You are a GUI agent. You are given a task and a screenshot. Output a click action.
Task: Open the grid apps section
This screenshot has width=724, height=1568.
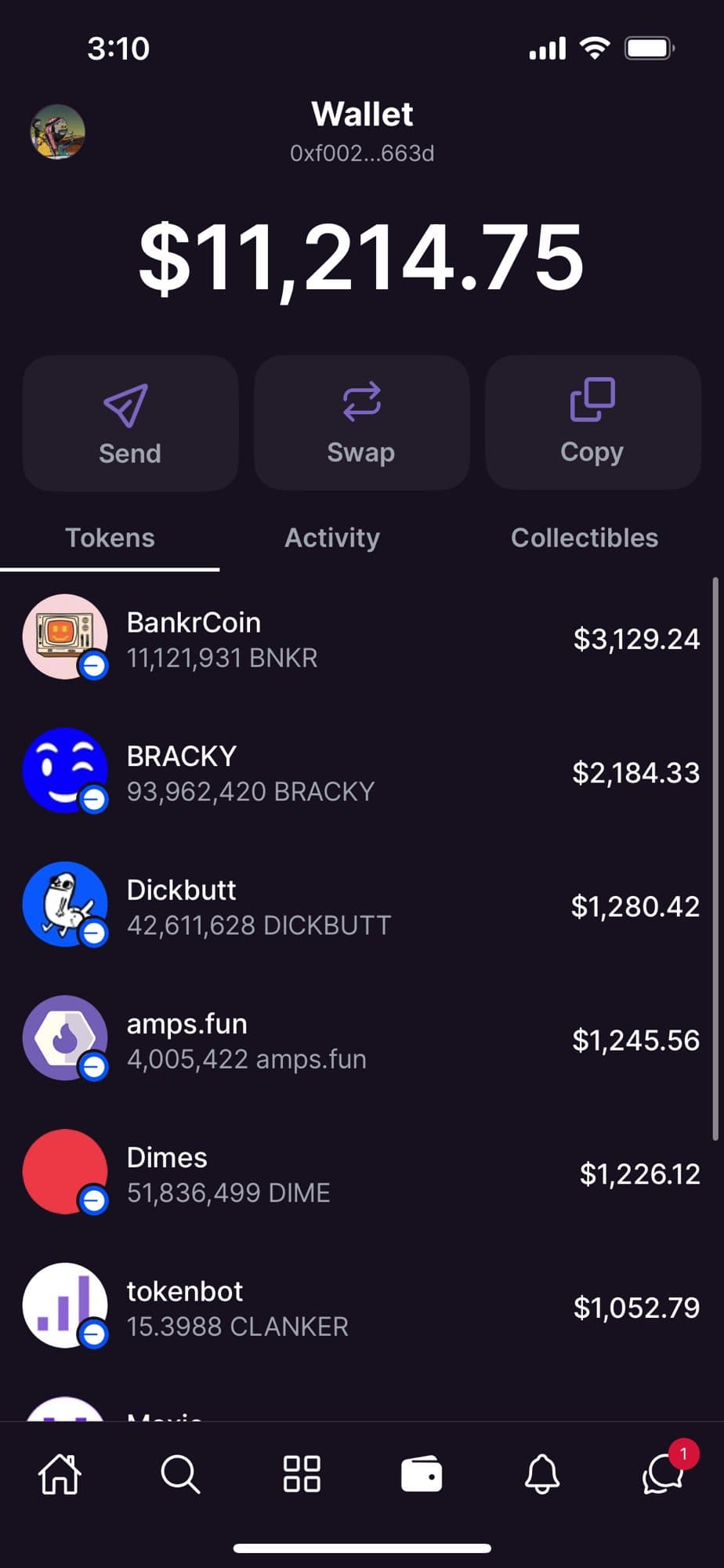tap(302, 1475)
